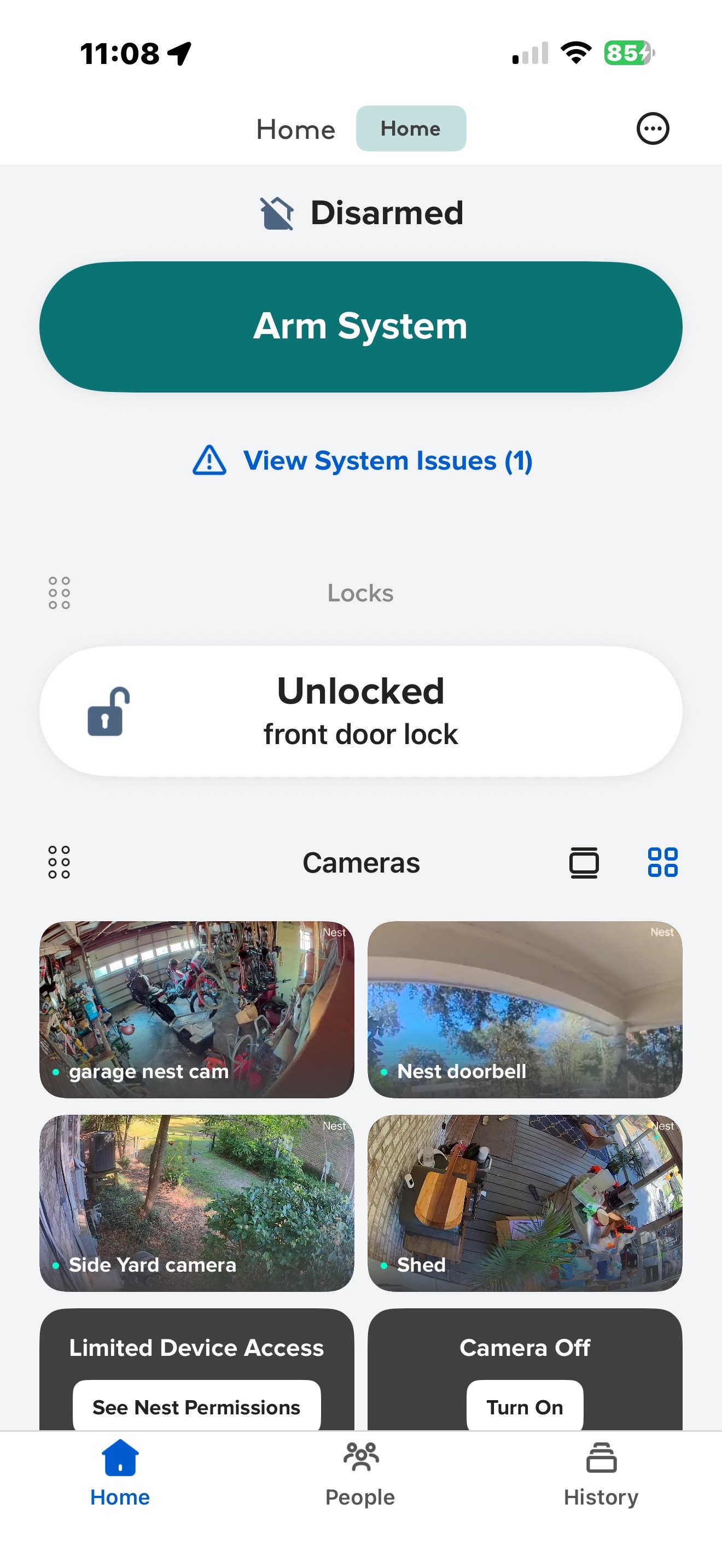Image resolution: width=722 pixels, height=1568 pixels.
Task: Toggle grid view for cameras
Action: [662, 862]
